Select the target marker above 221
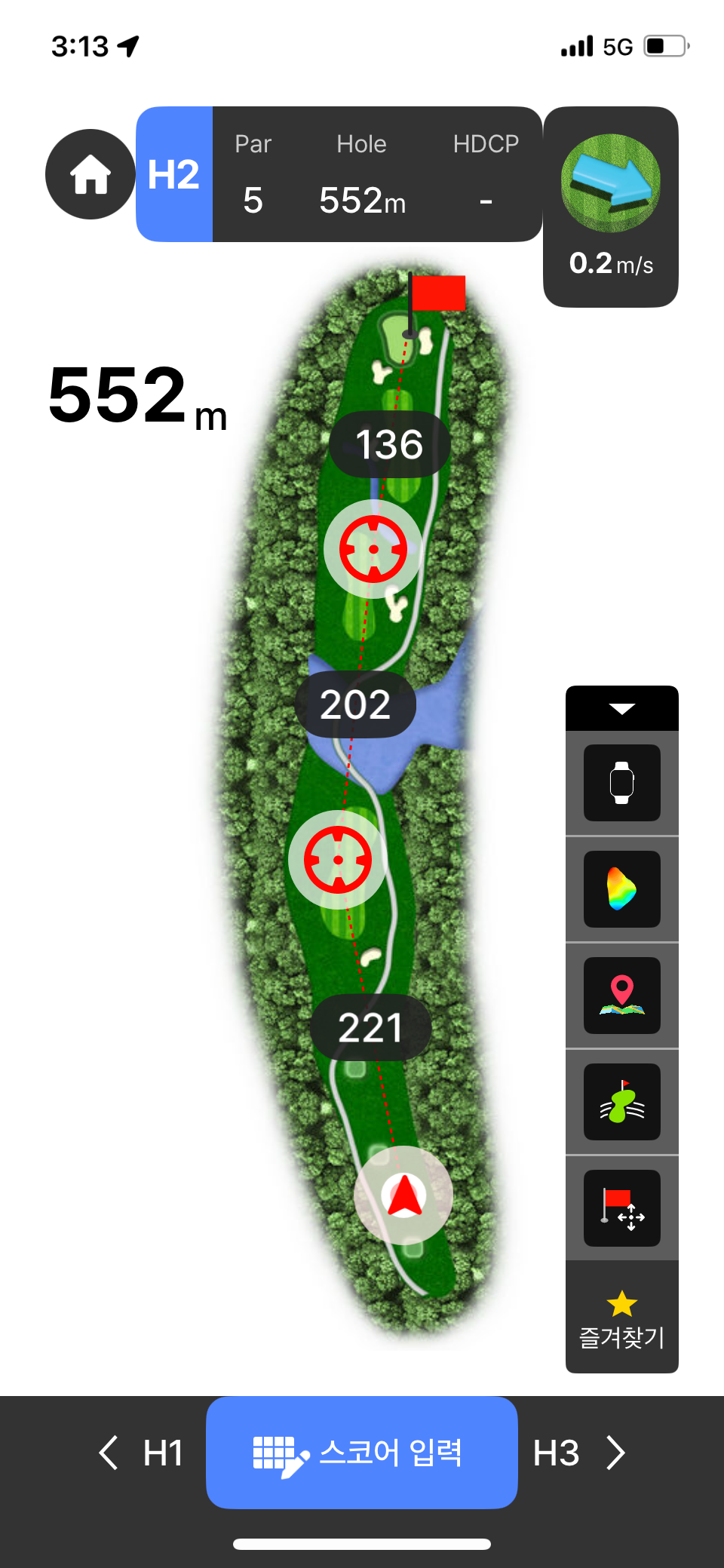 click(x=337, y=860)
